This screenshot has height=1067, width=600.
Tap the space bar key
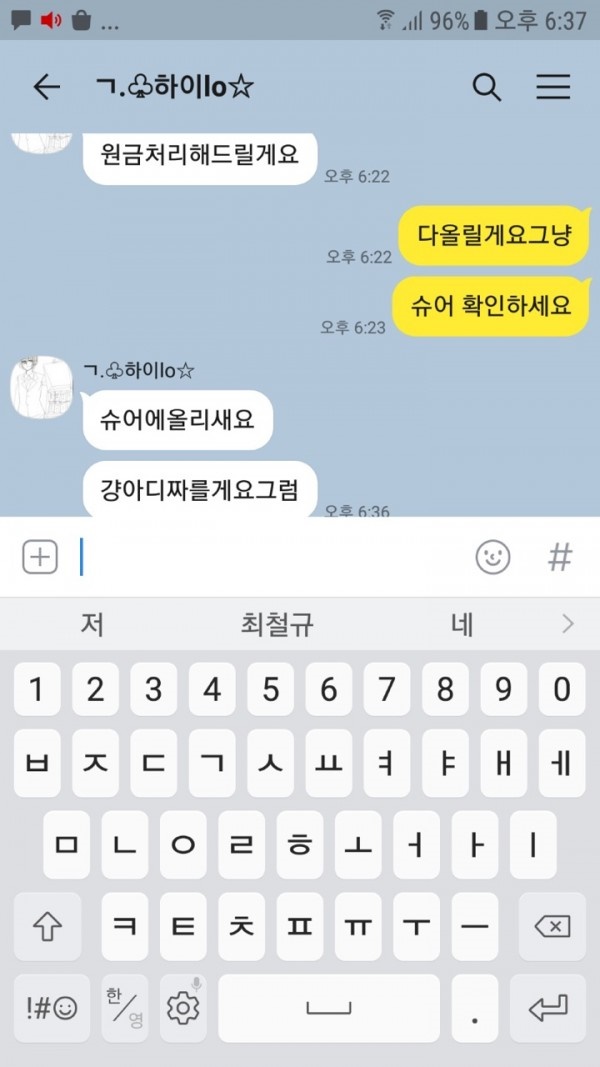[329, 1008]
